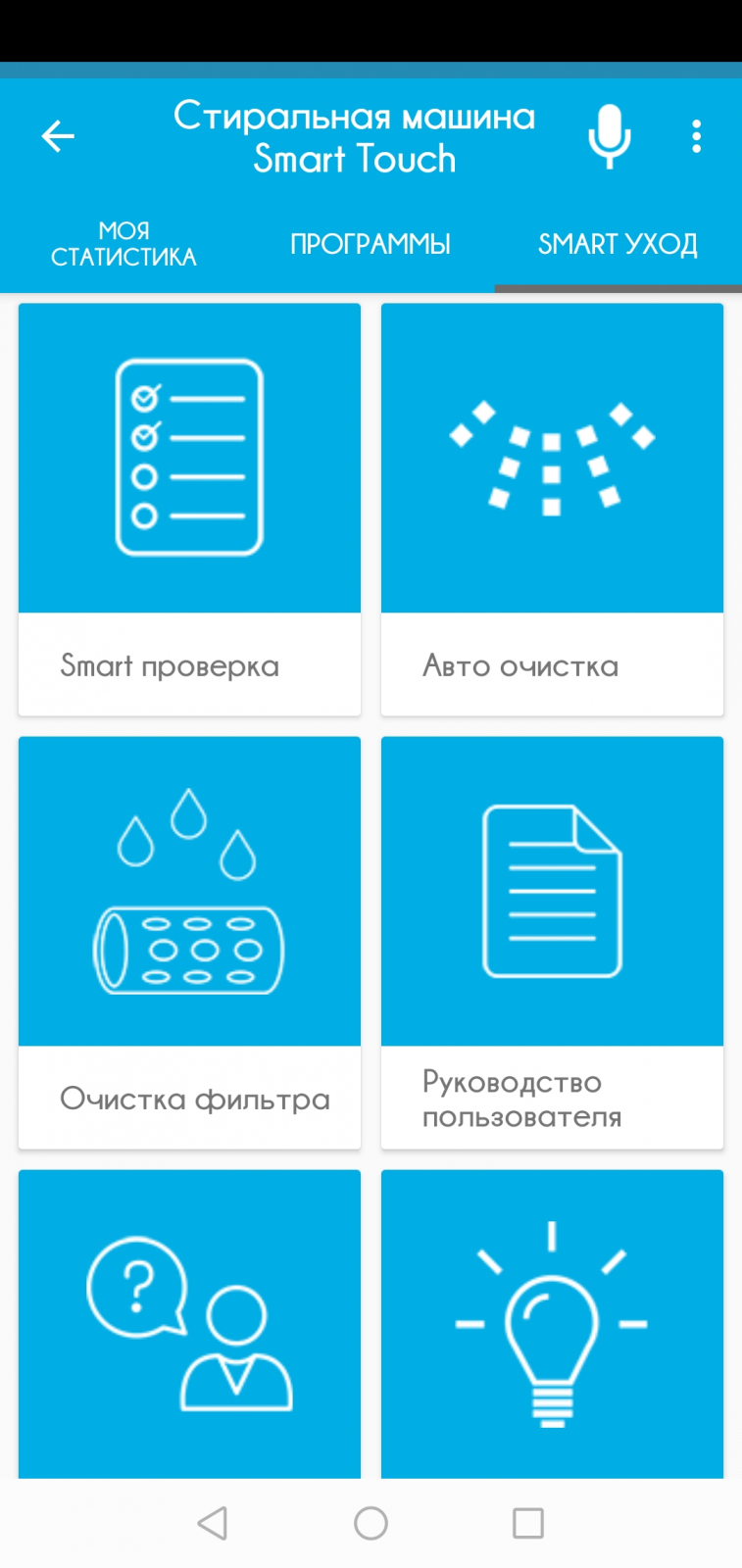This screenshot has width=742, height=1568.
Task: Activate the microphone voice control
Action: (x=609, y=136)
